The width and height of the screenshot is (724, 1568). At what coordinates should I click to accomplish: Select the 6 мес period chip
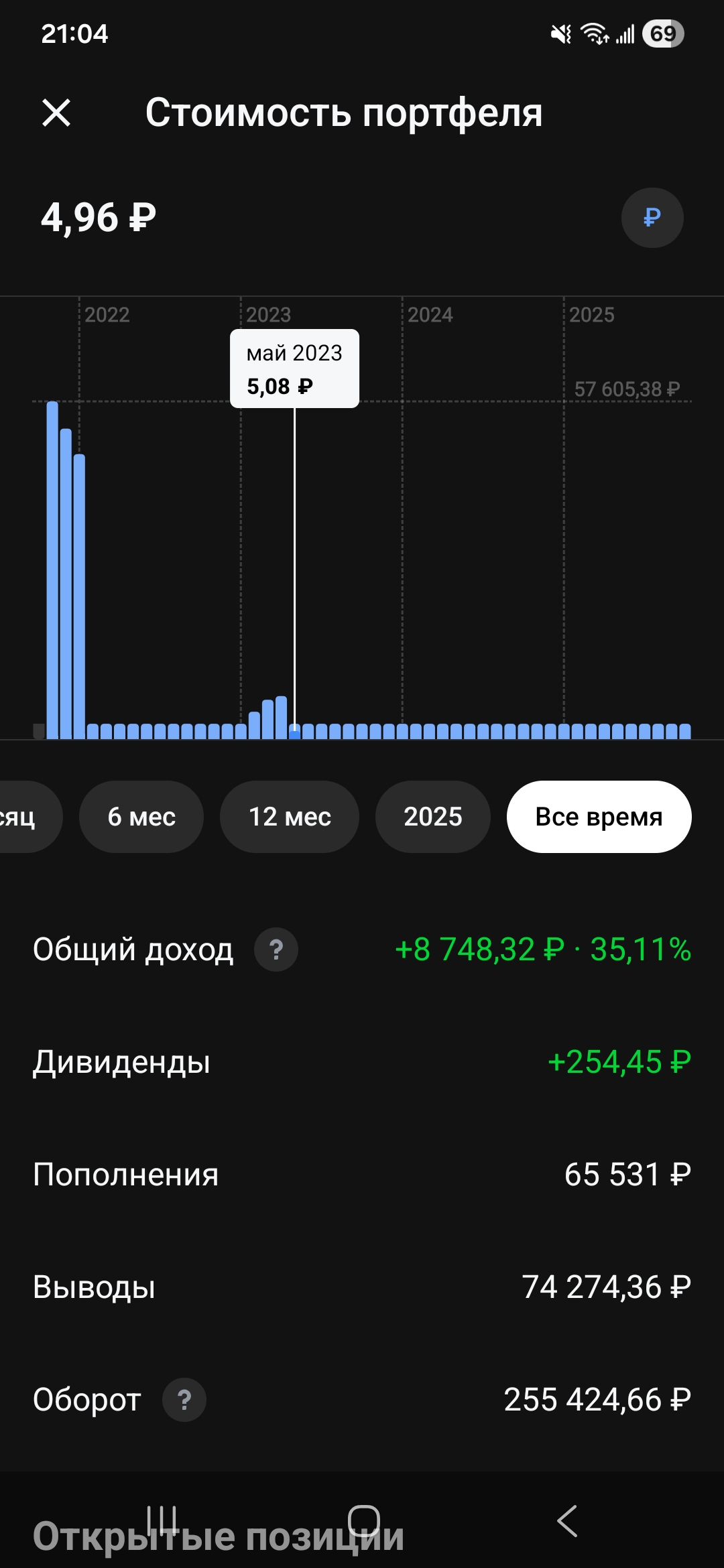pyautogui.click(x=141, y=817)
